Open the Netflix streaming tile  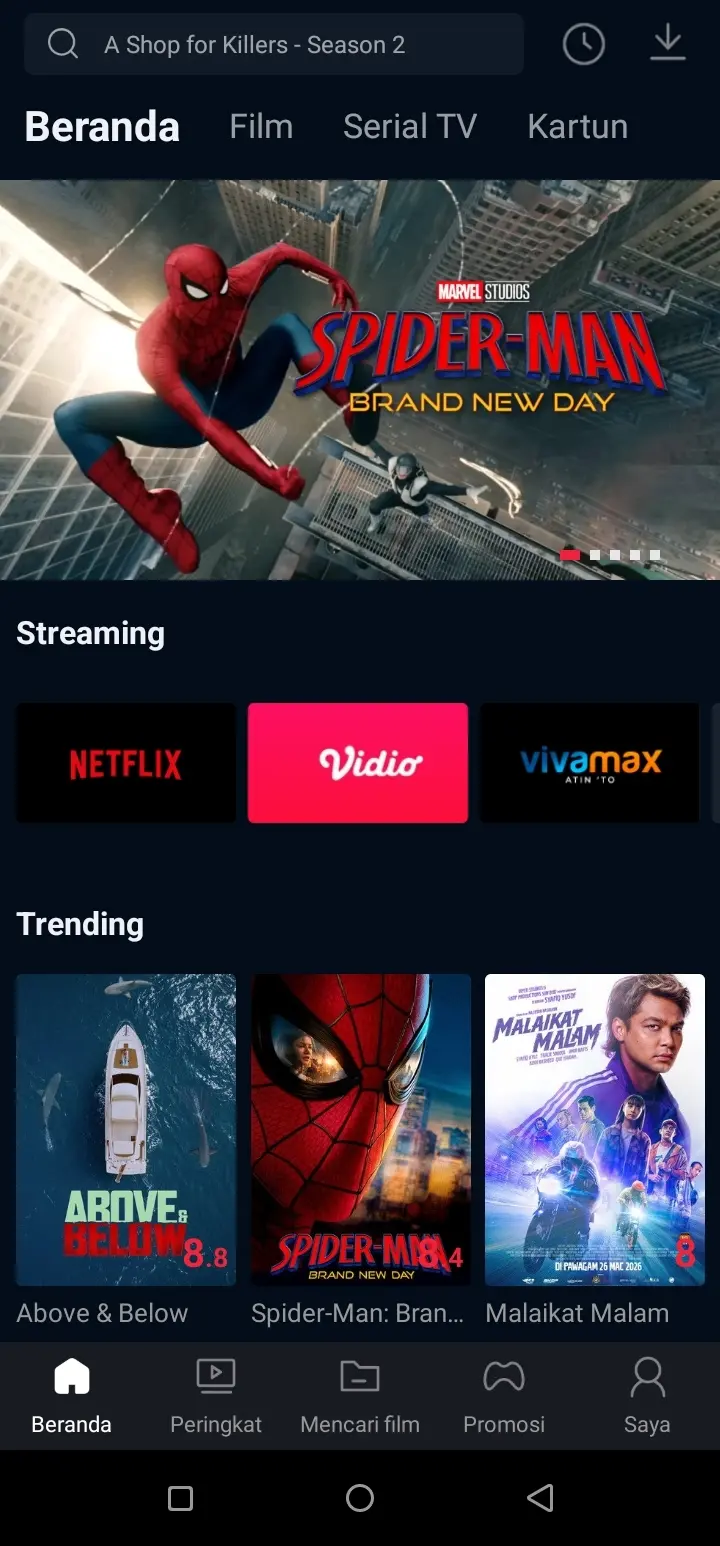126,763
